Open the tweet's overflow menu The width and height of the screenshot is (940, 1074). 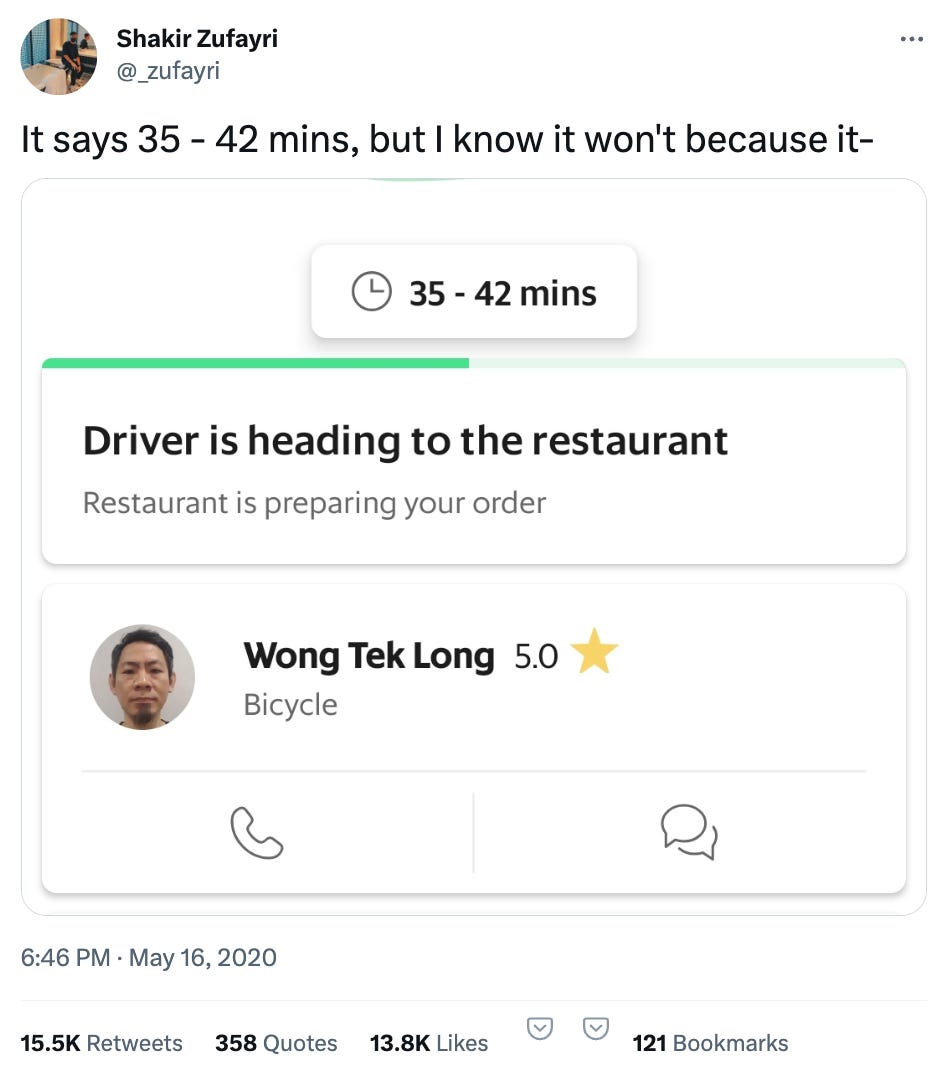pyautogui.click(x=911, y=40)
